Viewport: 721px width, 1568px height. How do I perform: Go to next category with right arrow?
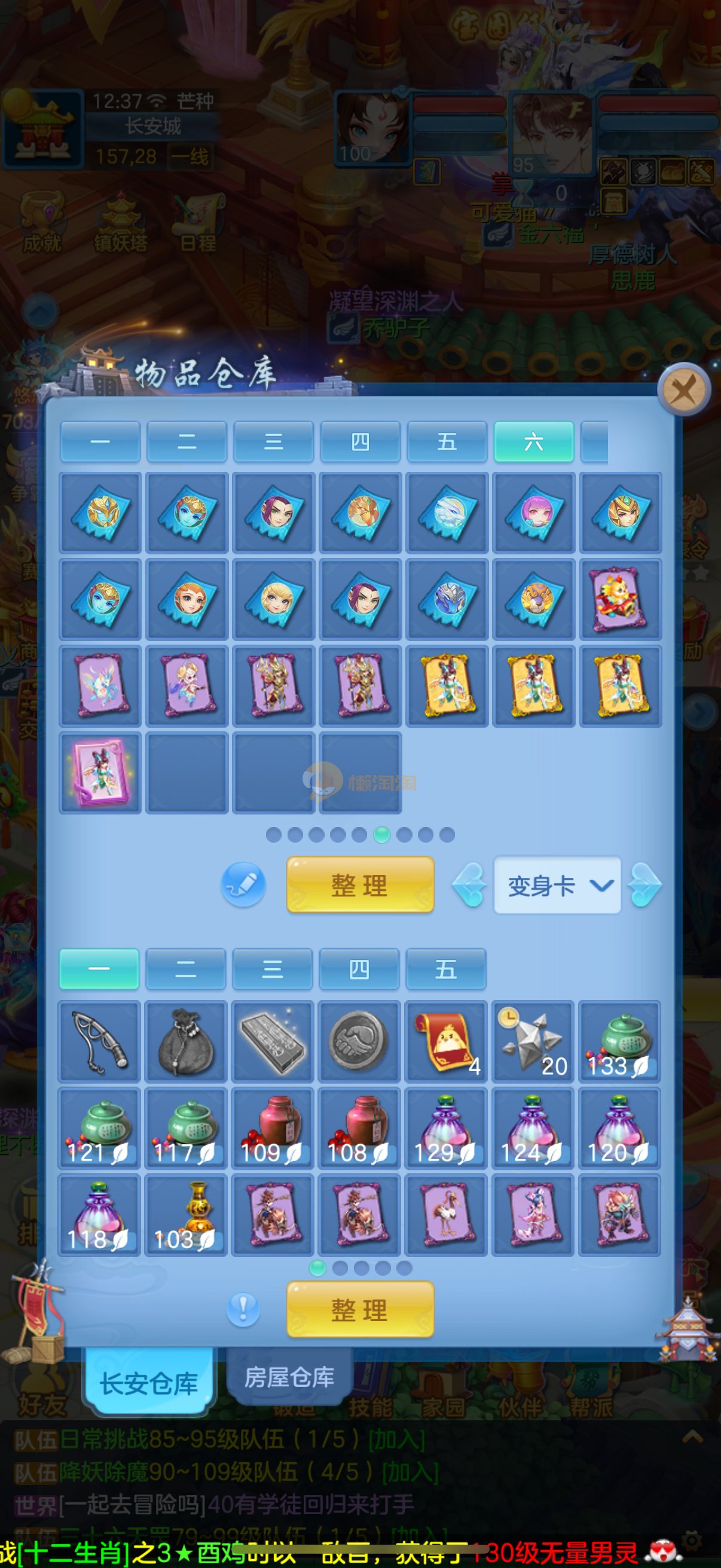[645, 885]
